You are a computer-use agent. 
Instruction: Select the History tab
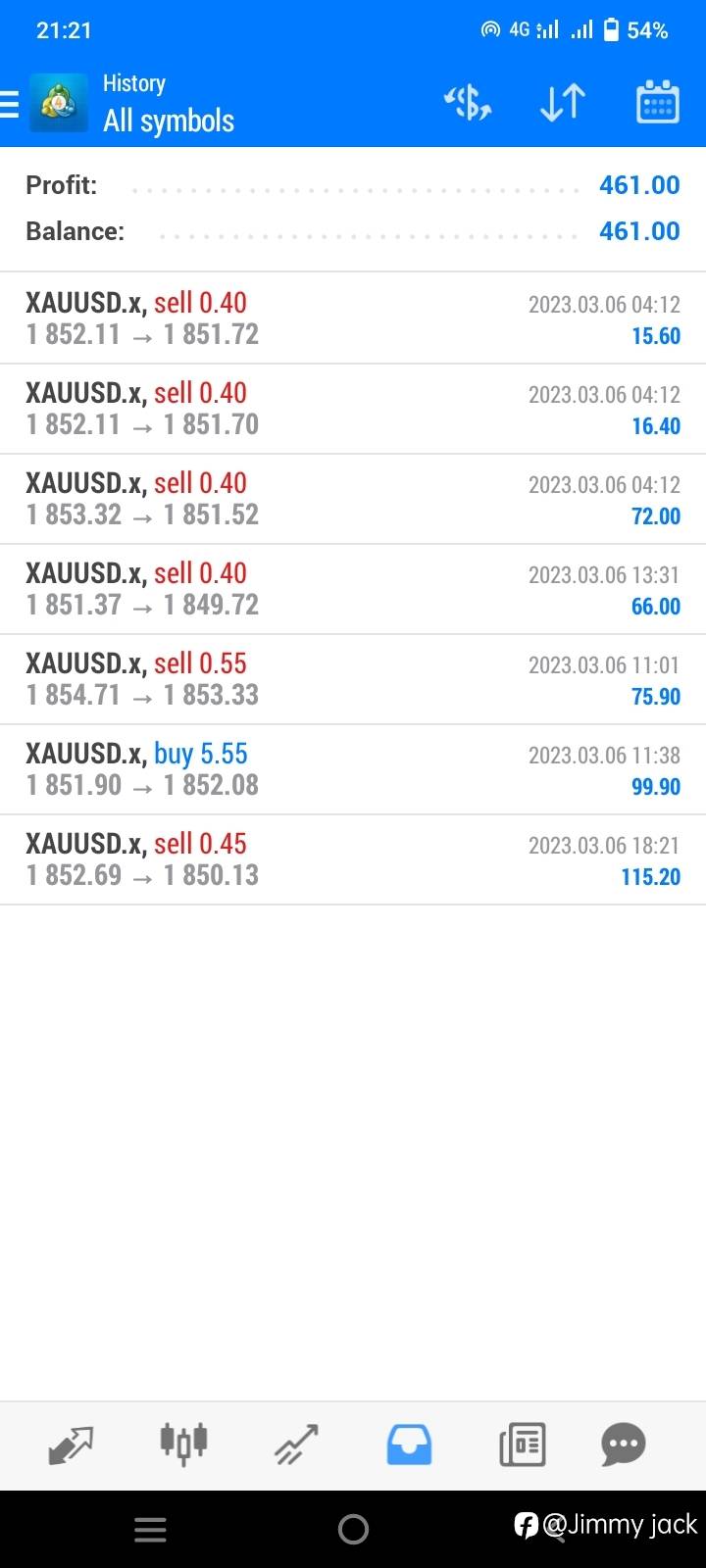[409, 1445]
